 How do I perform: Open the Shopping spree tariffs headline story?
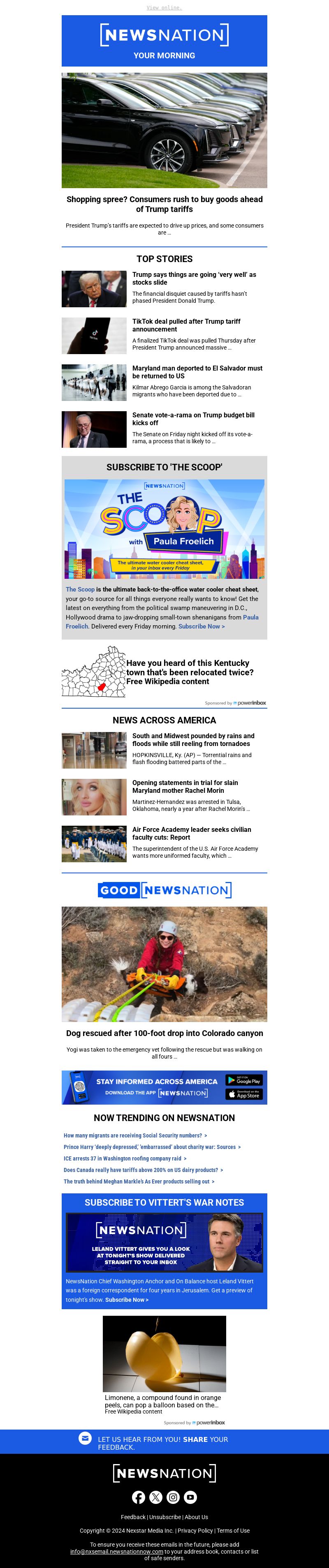[x=164, y=204]
